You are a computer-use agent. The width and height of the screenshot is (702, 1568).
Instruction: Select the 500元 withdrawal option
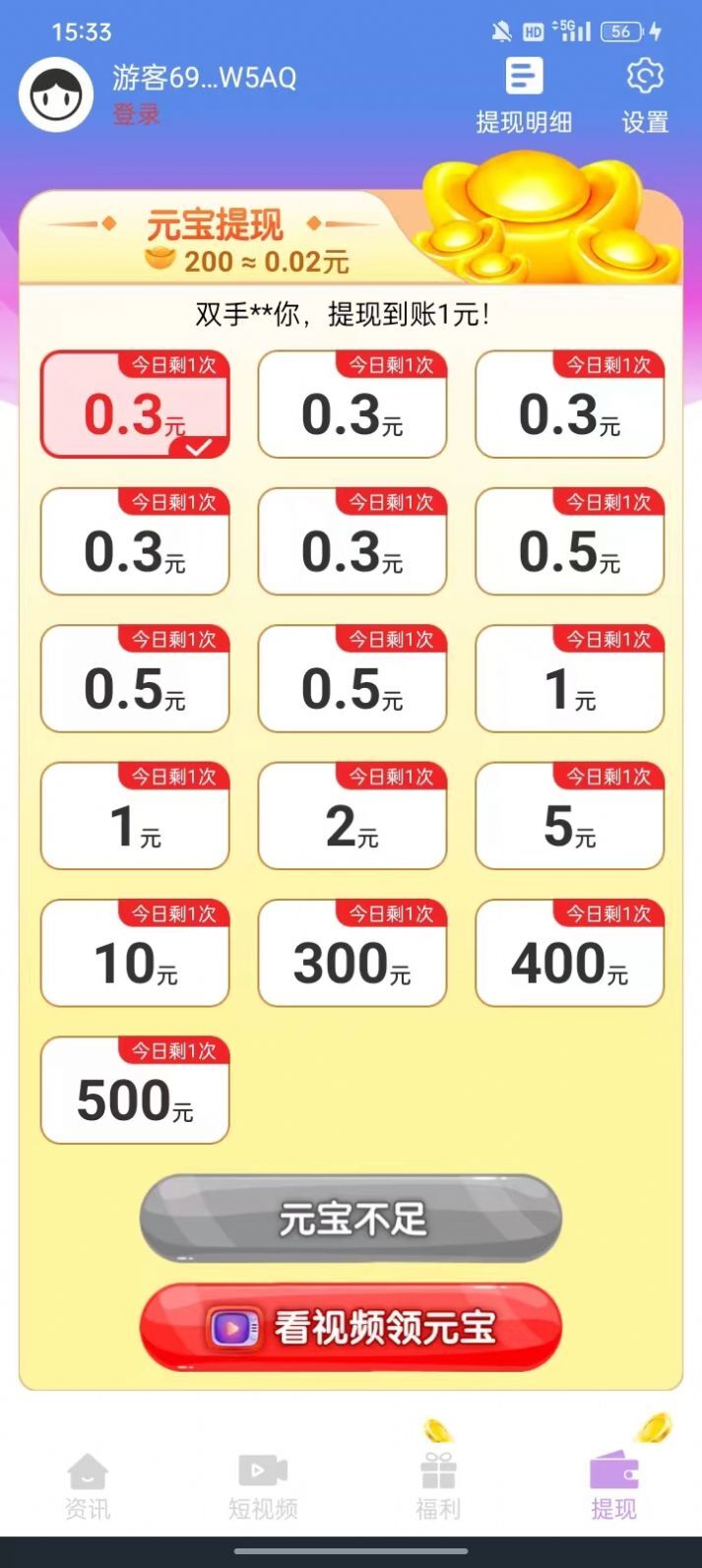click(135, 1090)
